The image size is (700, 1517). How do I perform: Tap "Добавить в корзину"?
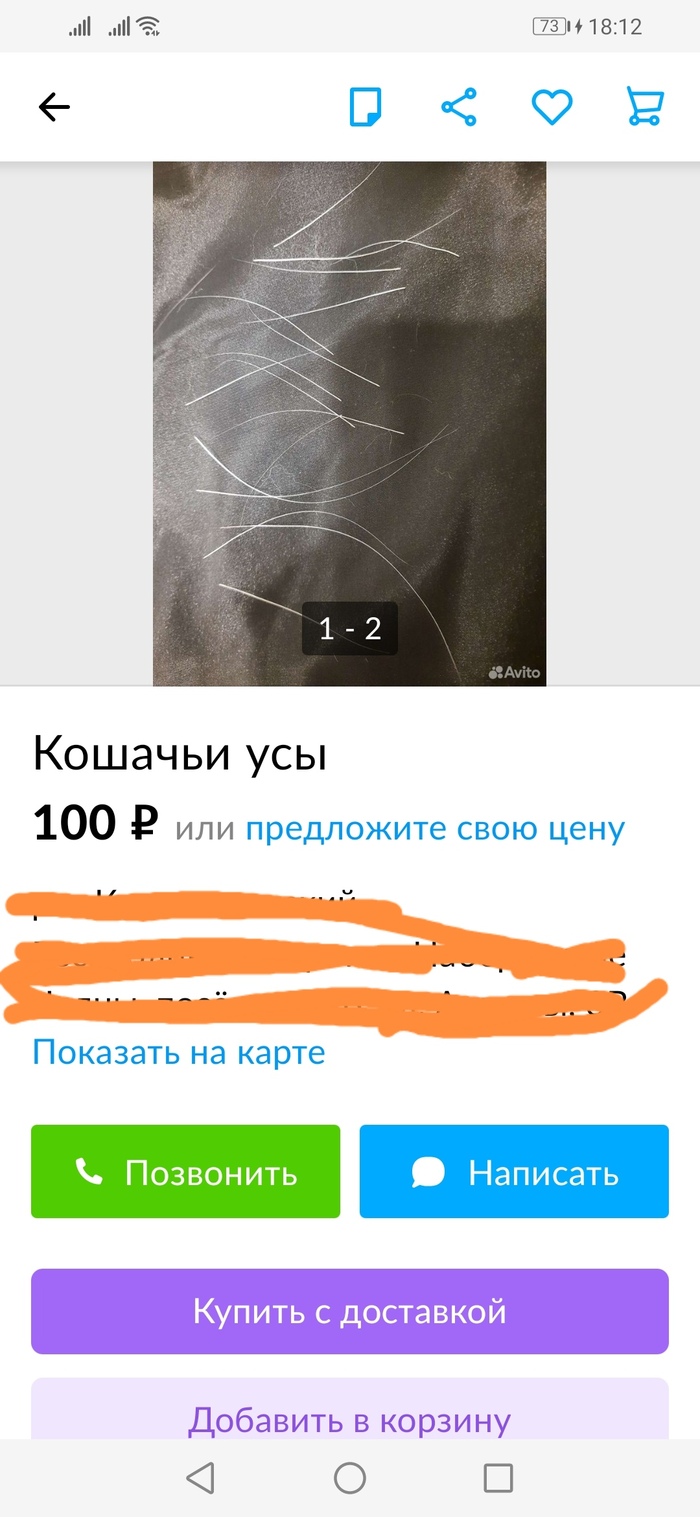pos(349,1419)
